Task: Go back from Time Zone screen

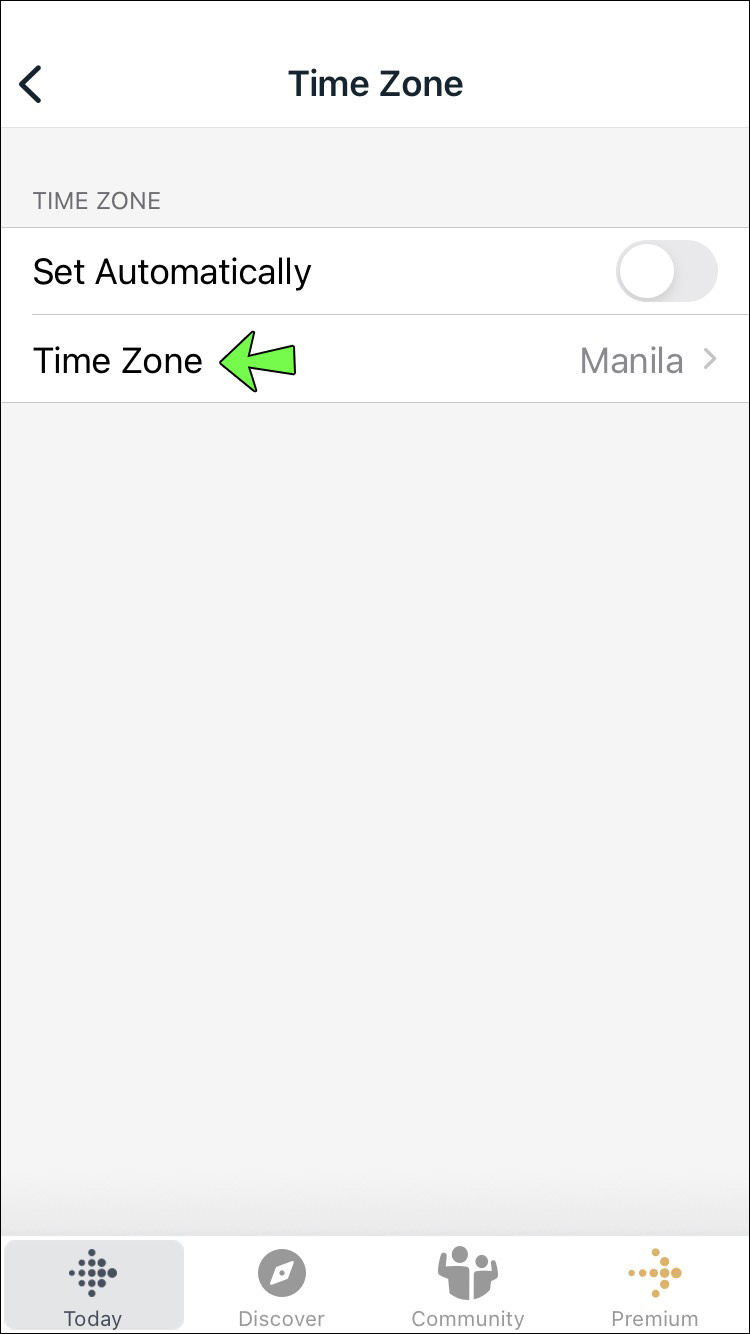Action: click(x=32, y=84)
